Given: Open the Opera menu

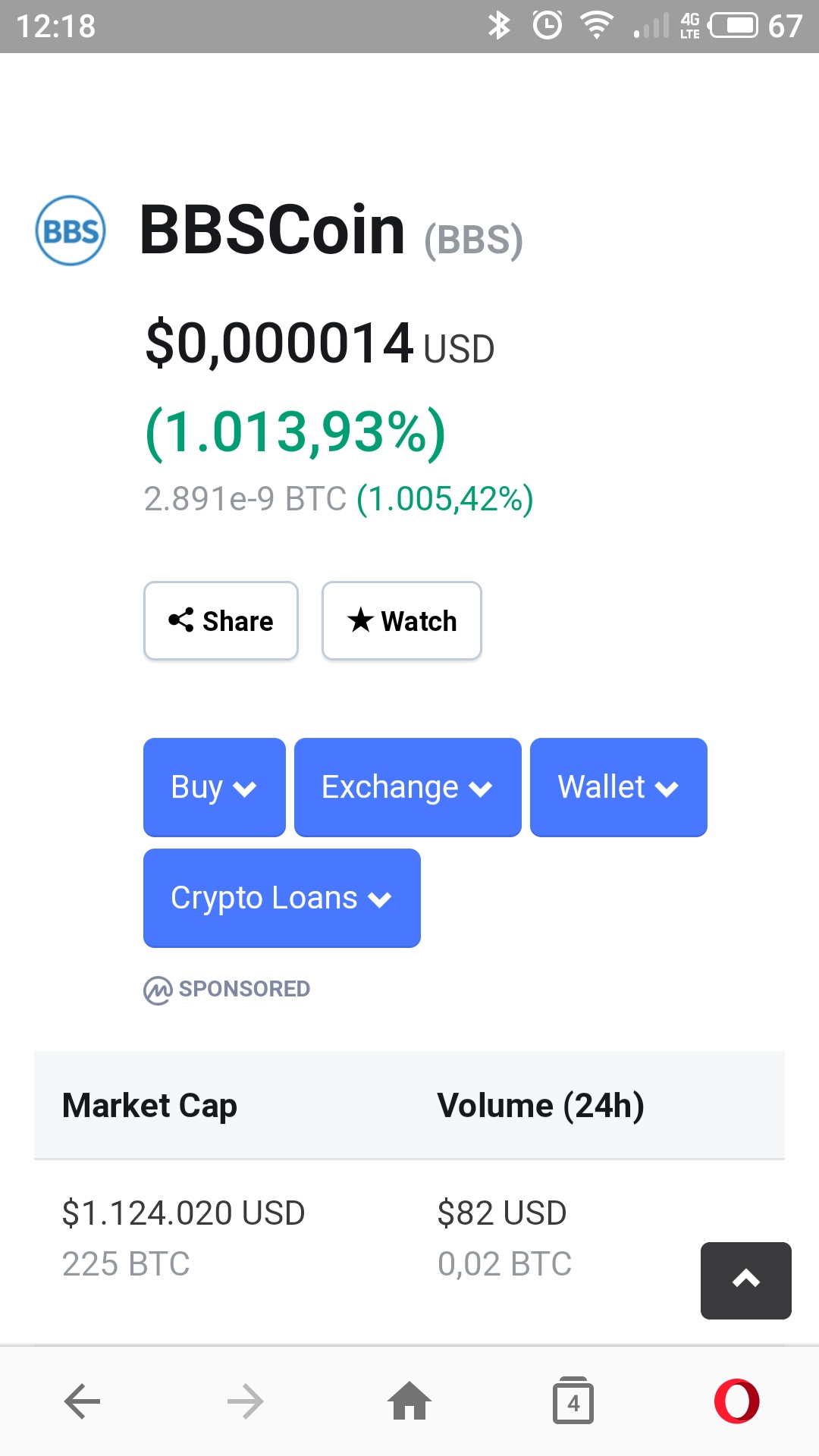Looking at the screenshot, I should (x=737, y=1401).
